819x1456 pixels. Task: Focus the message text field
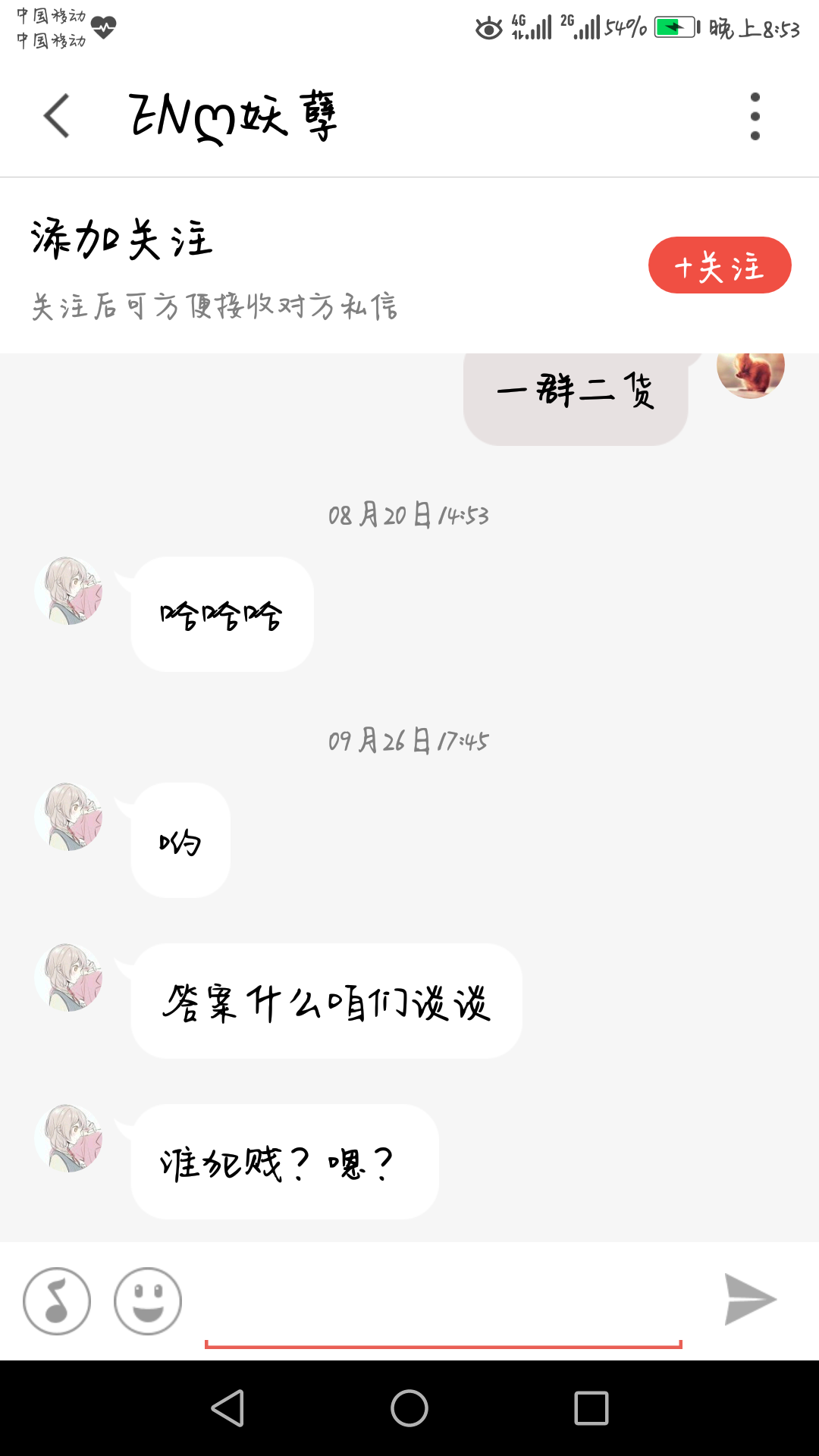click(x=444, y=1312)
